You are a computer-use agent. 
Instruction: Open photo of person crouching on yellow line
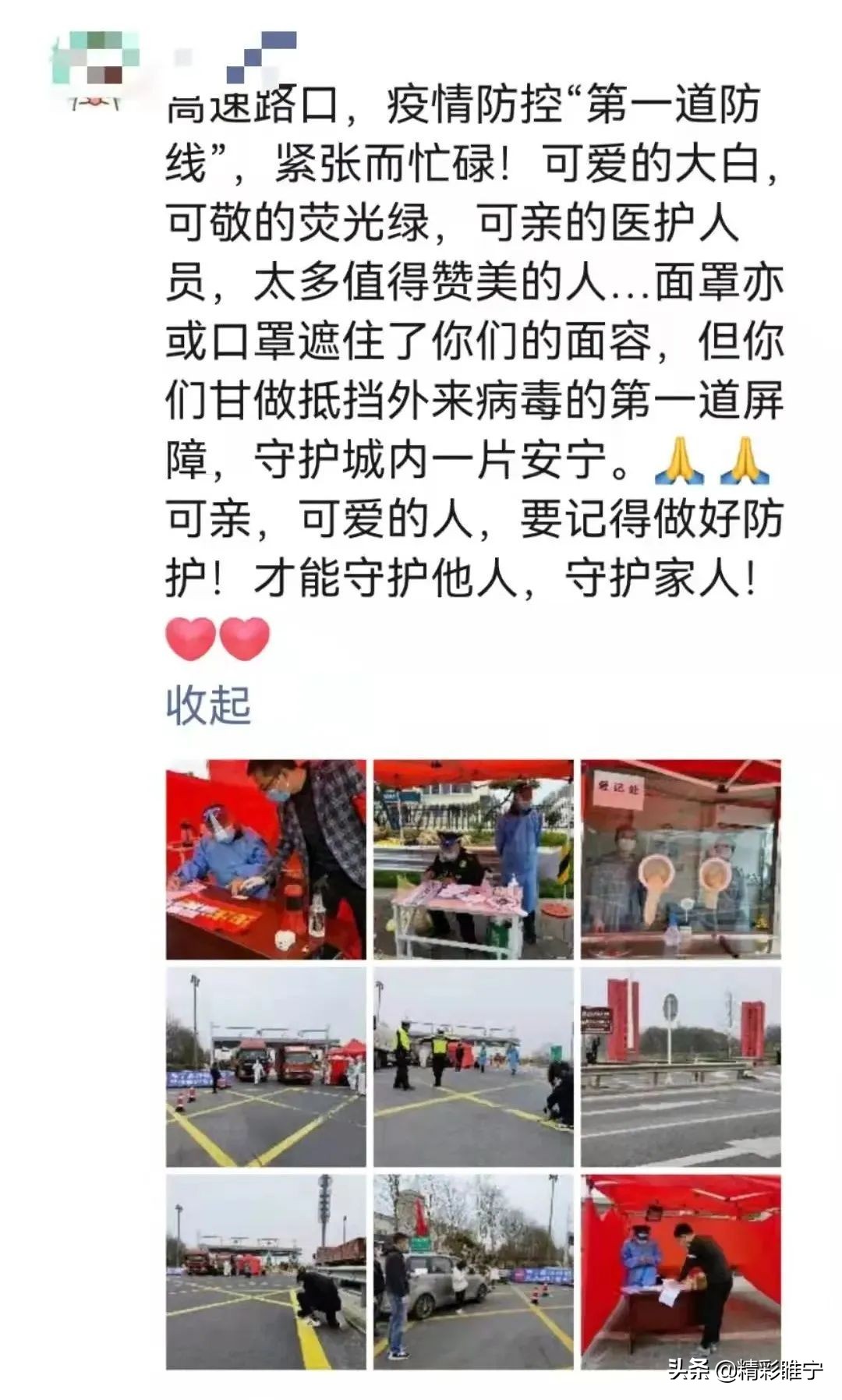pos(266,1273)
